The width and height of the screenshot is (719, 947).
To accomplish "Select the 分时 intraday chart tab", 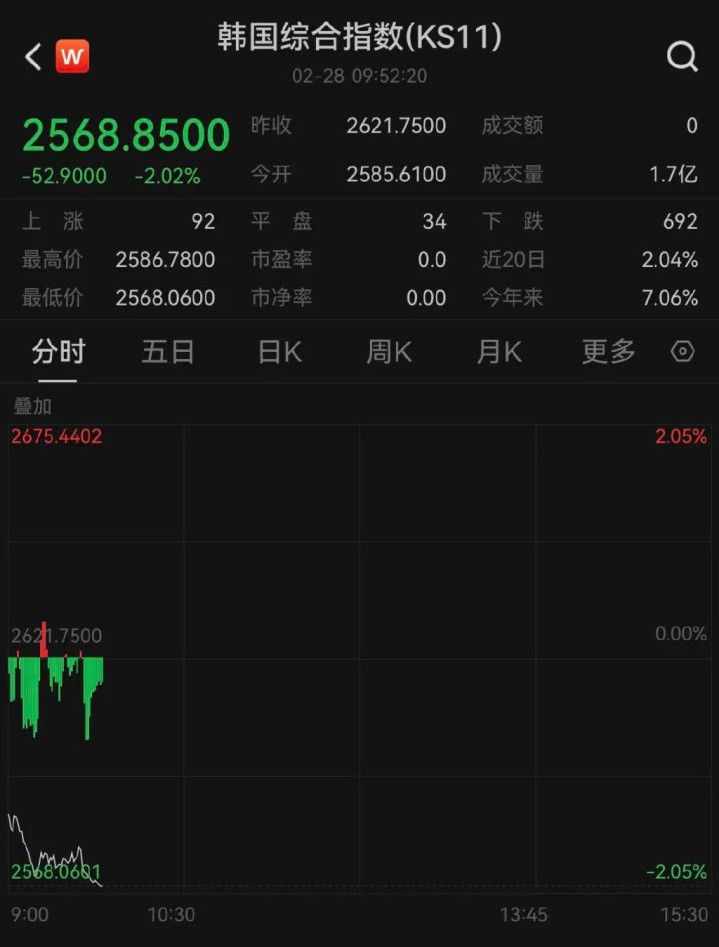I will (x=59, y=352).
